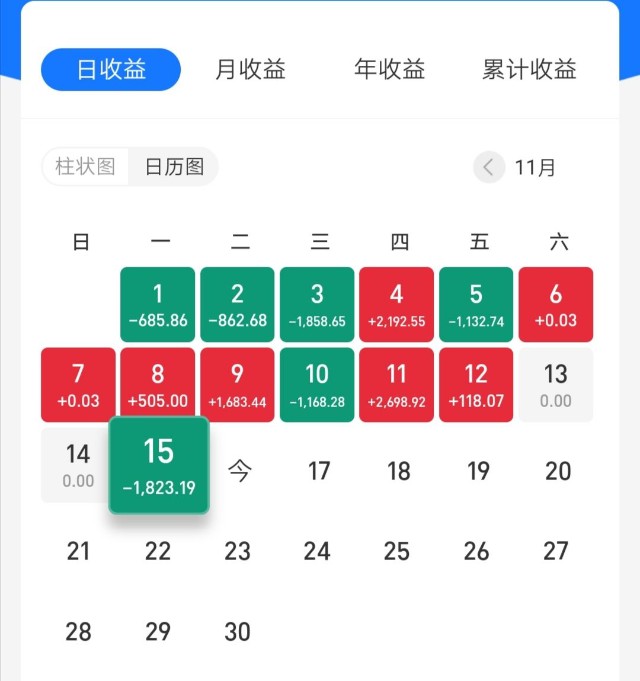Screen dimensions: 640x681
Task: Tap day 2 showing -862.68
Action: 237,304
